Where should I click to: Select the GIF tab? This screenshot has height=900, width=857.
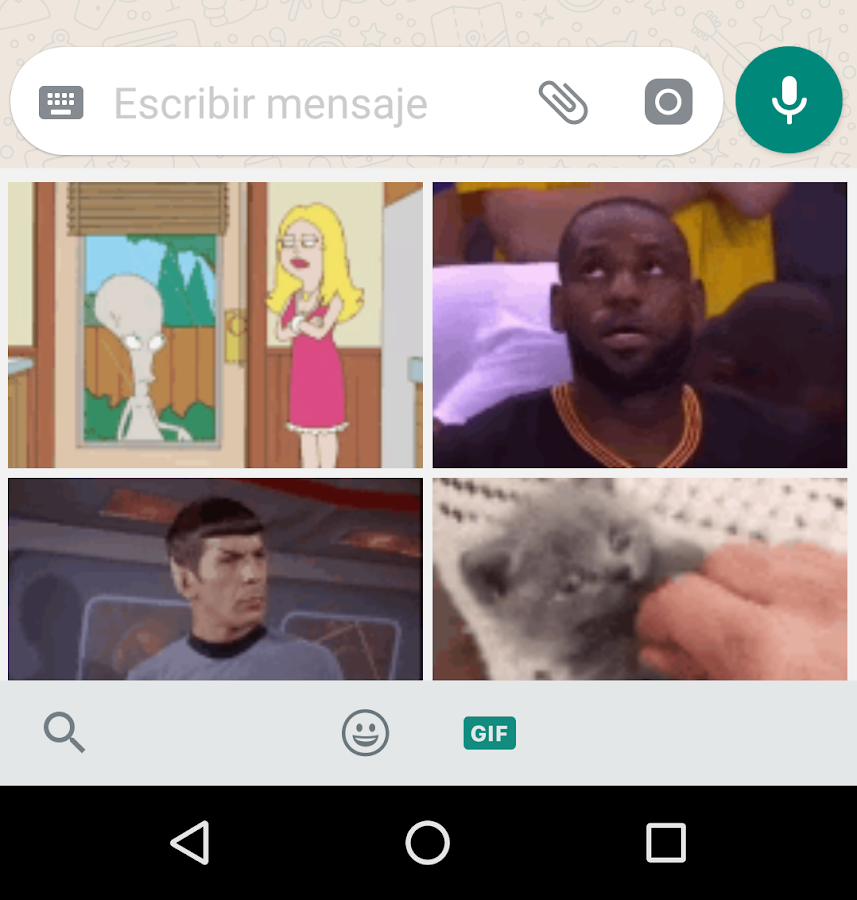click(x=489, y=733)
